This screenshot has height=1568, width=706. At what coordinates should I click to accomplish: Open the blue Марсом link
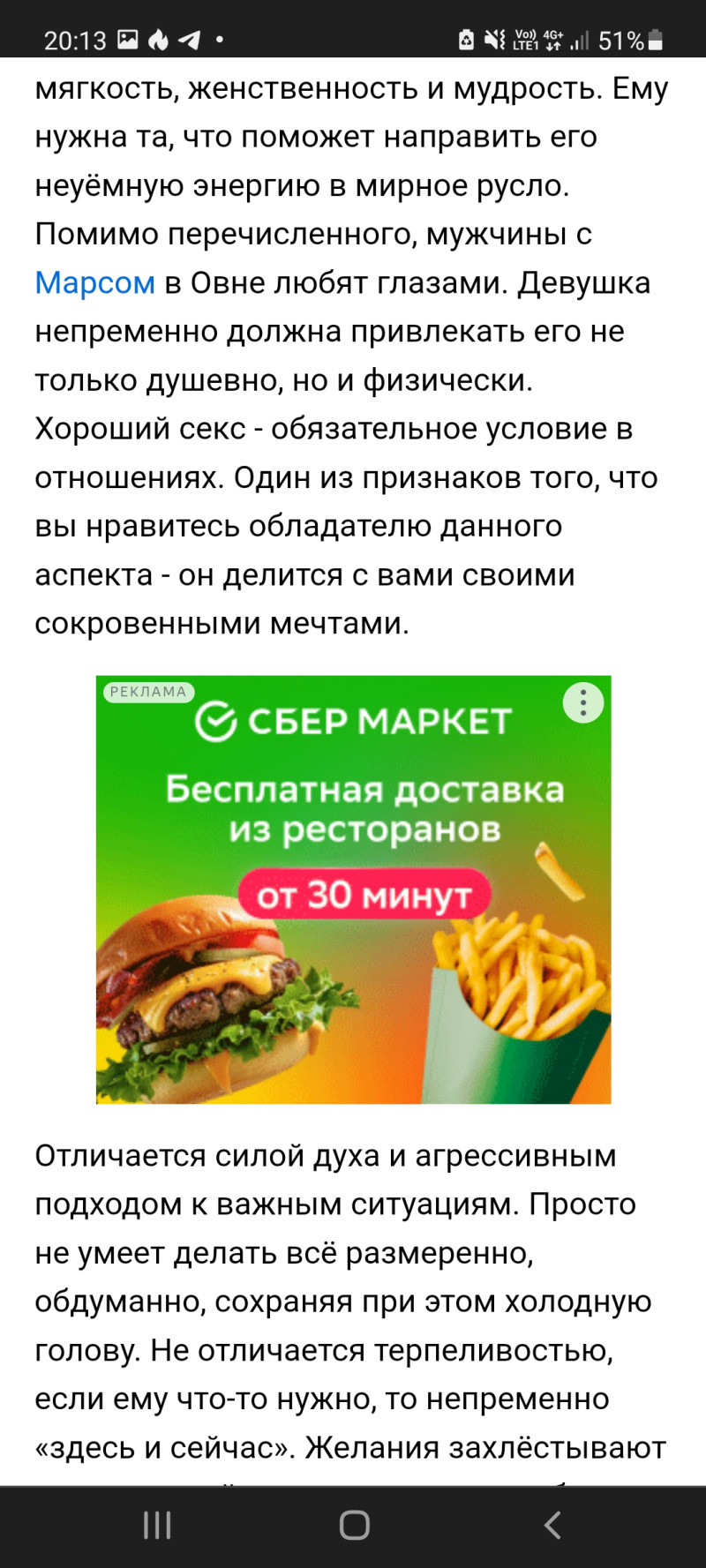click(94, 283)
